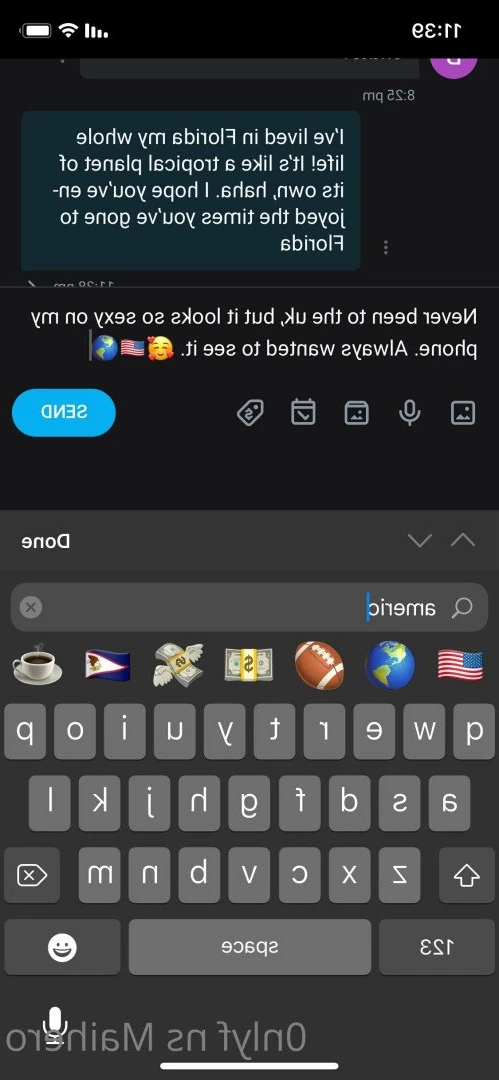This screenshot has width=499, height=1080.
Task: Send the typed message
Action: (x=64, y=413)
